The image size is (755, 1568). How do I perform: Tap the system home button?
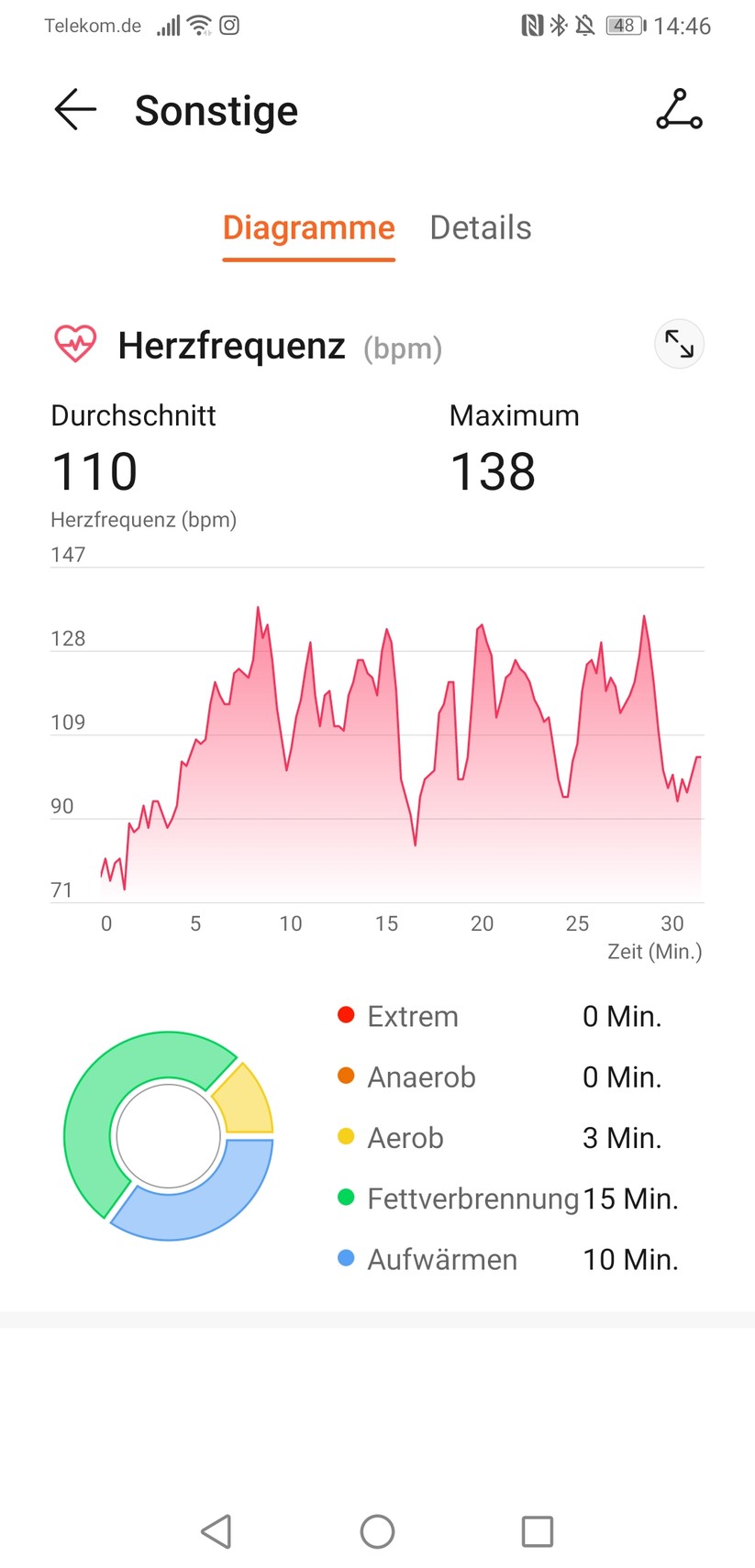[377, 1530]
